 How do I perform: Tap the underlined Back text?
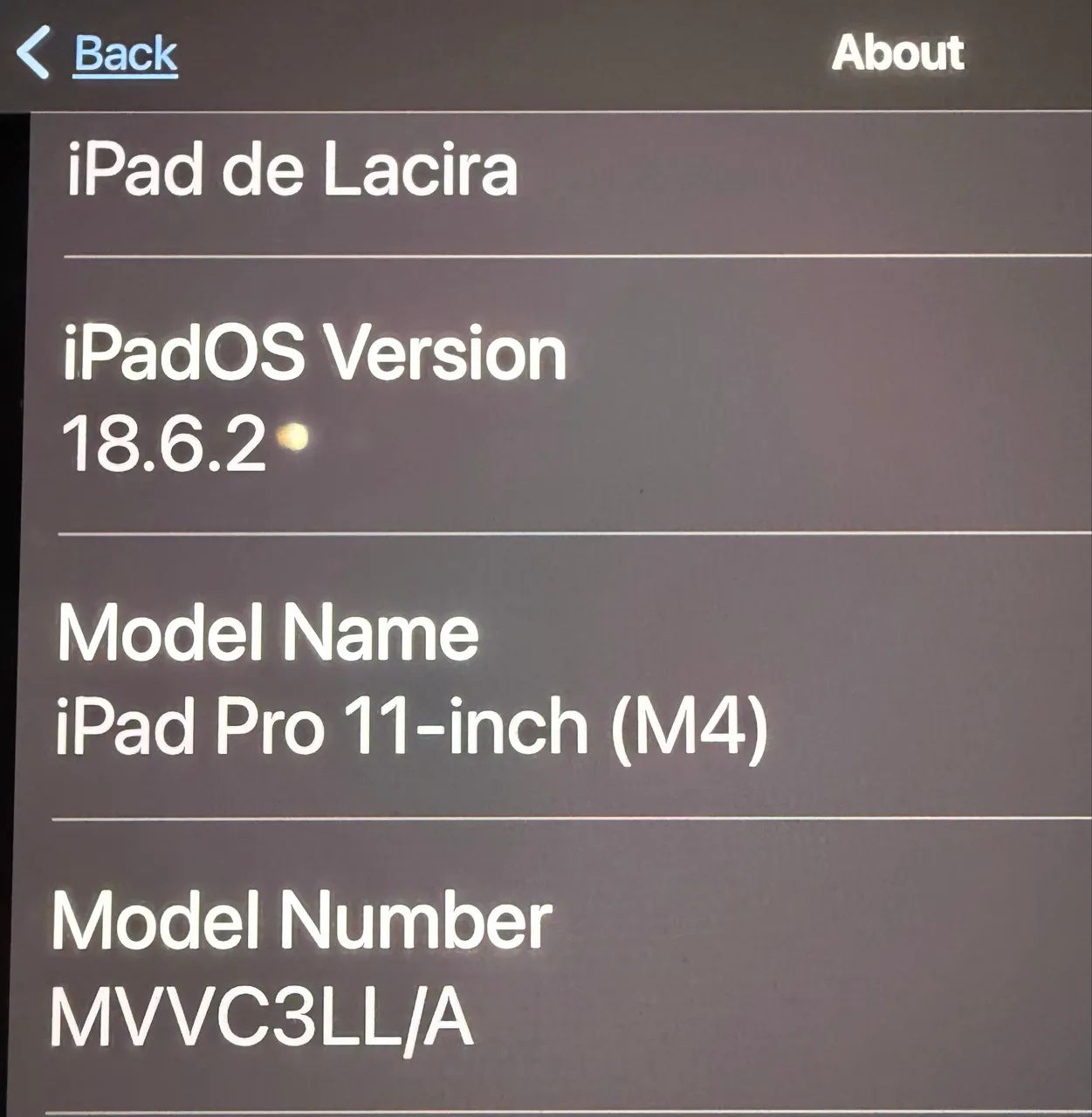click(x=125, y=55)
